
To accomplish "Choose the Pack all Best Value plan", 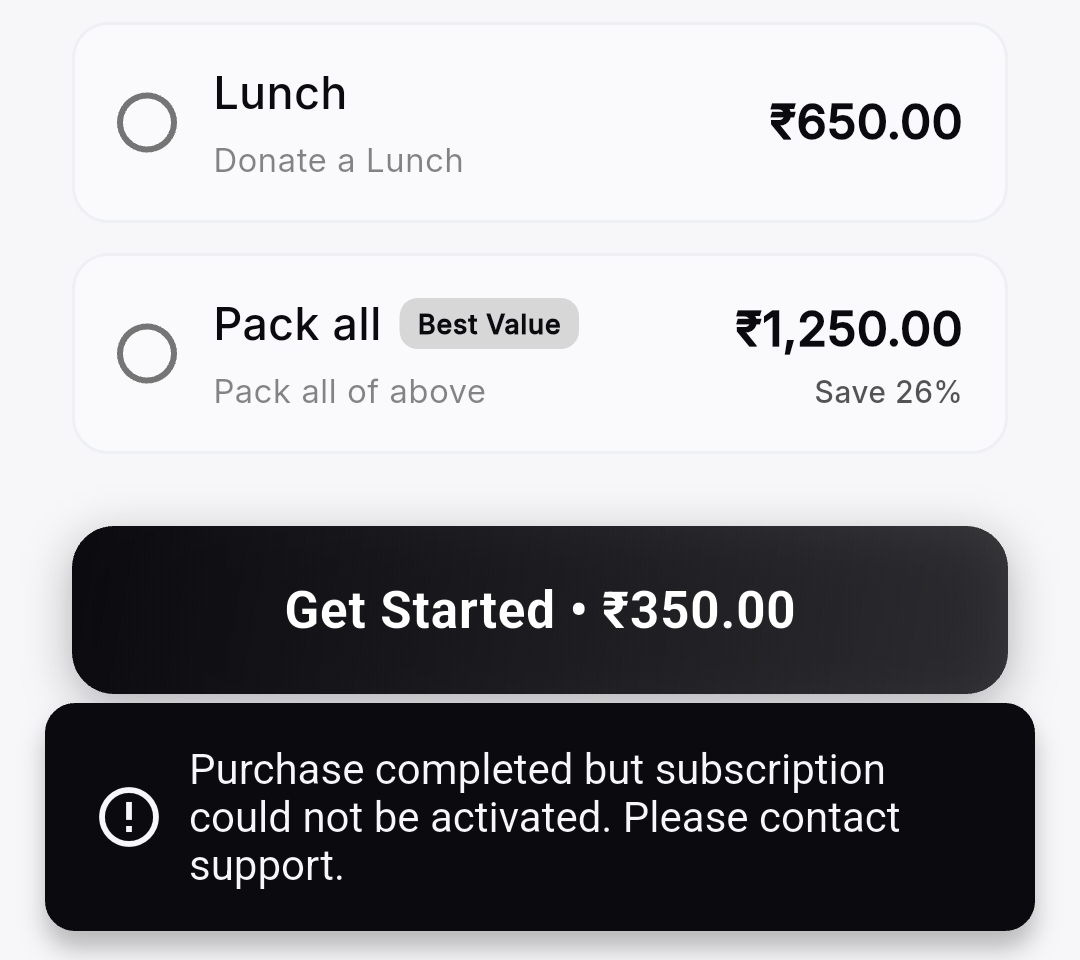I will (x=147, y=354).
